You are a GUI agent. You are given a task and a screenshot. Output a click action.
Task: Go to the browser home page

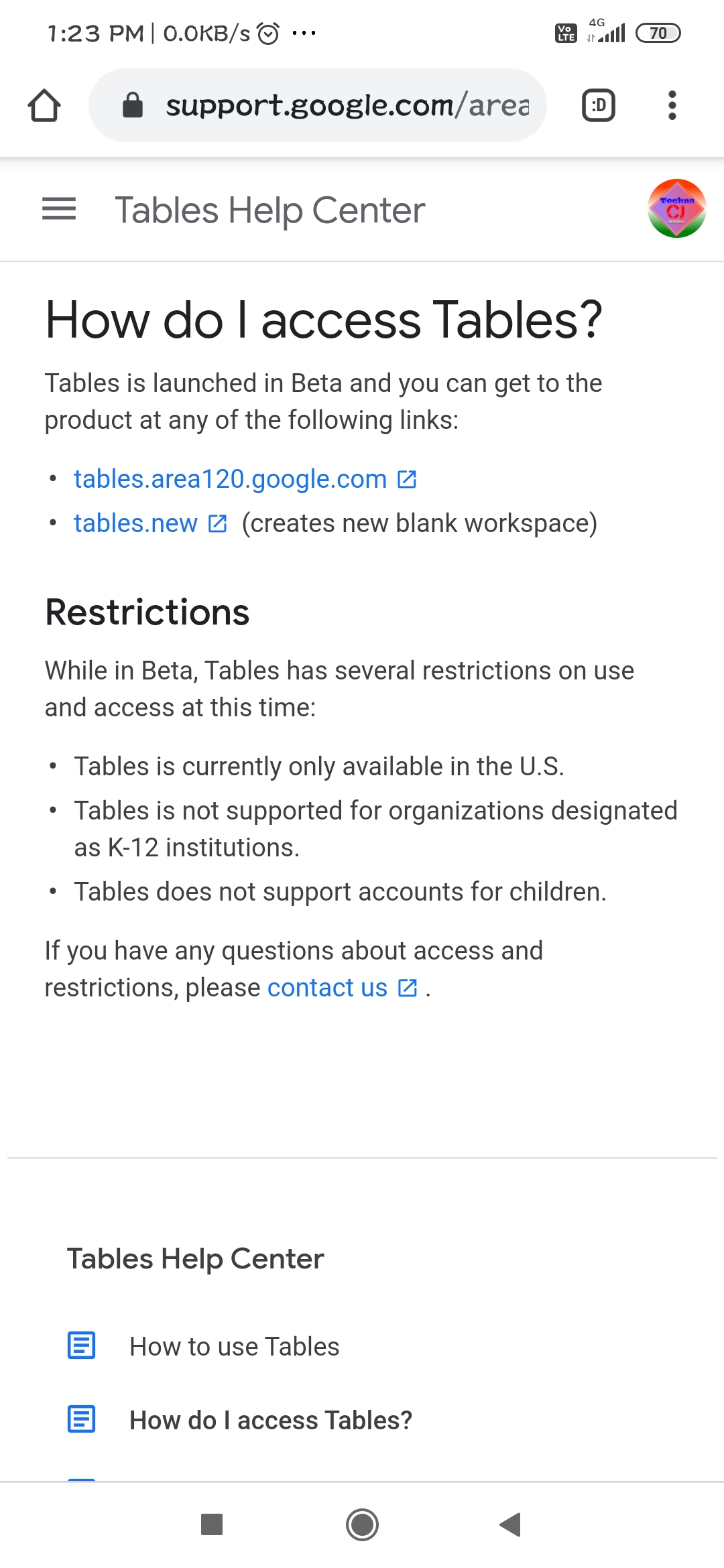coord(44,105)
